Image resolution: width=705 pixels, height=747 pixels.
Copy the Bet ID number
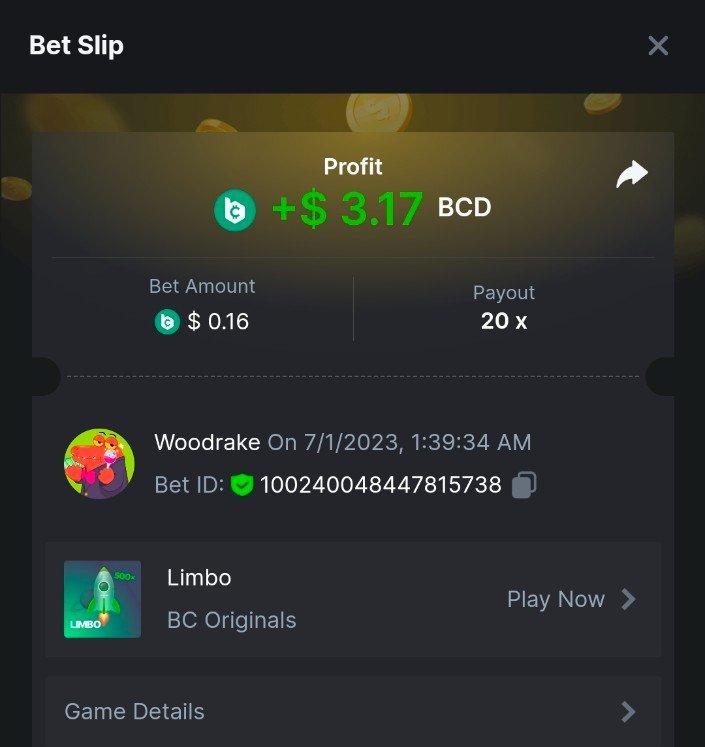coord(524,485)
